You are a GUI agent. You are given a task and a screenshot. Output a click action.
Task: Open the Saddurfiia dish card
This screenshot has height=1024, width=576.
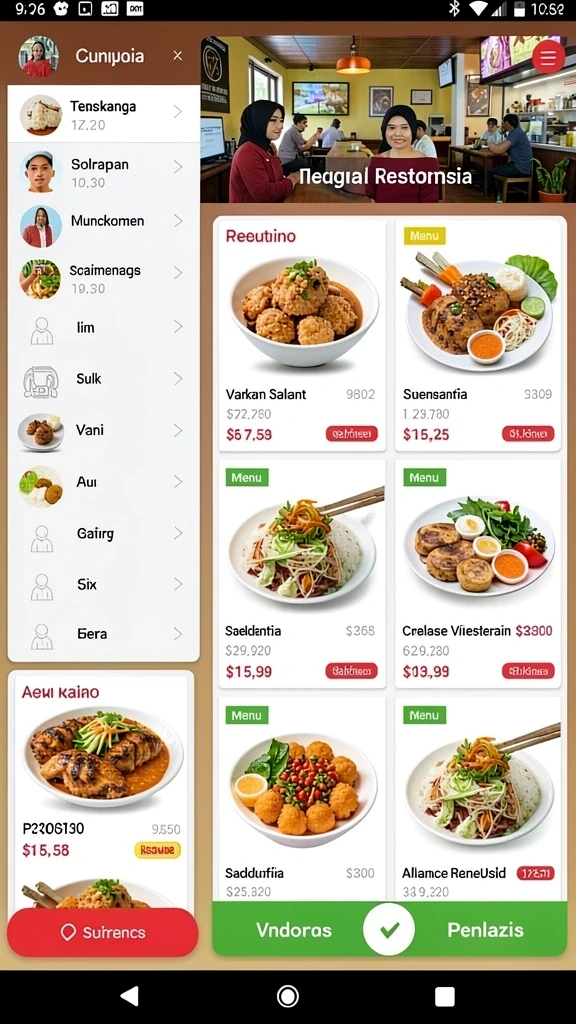point(302,799)
